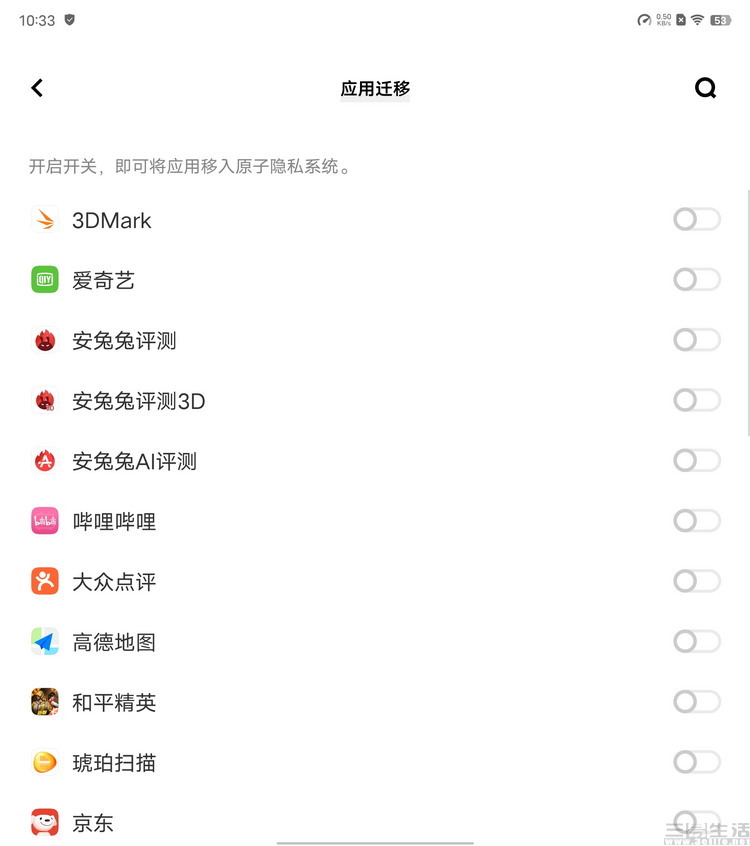Open the search icon

pyautogui.click(x=705, y=88)
